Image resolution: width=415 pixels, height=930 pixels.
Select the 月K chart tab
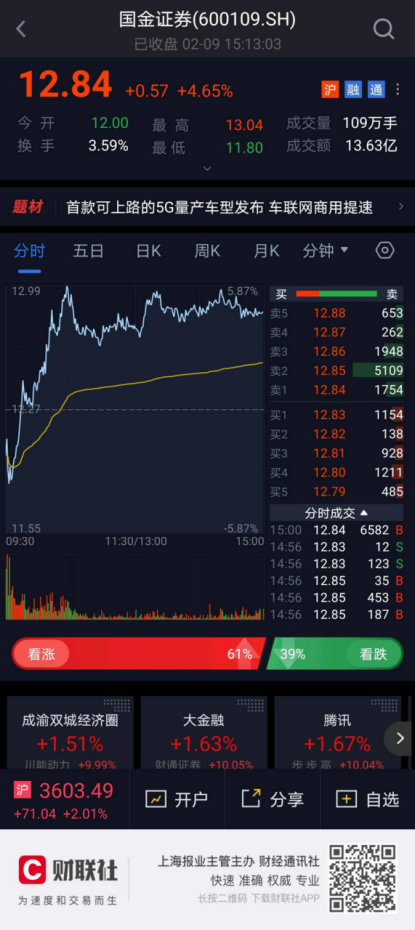[x=266, y=251]
